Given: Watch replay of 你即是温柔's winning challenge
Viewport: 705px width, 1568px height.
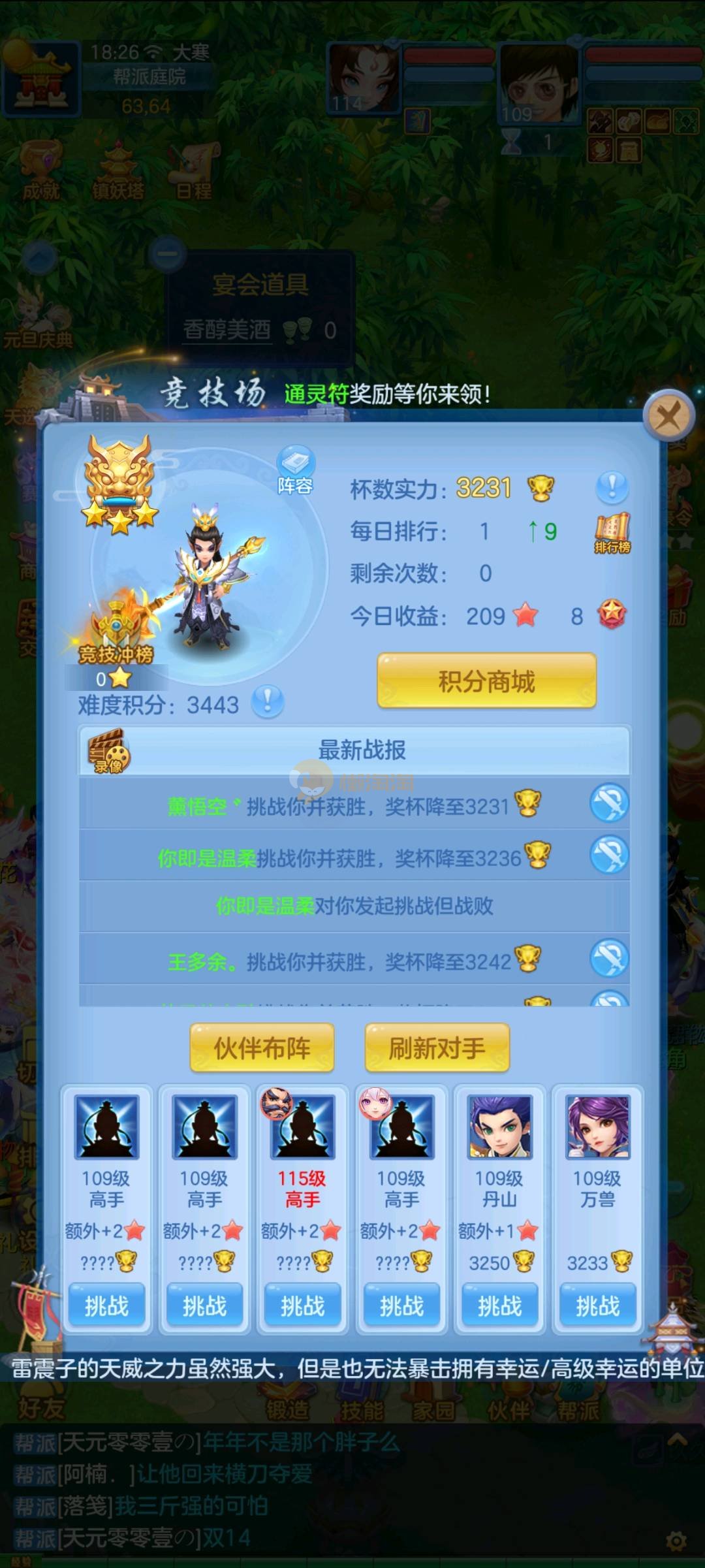Looking at the screenshot, I should click(x=609, y=855).
